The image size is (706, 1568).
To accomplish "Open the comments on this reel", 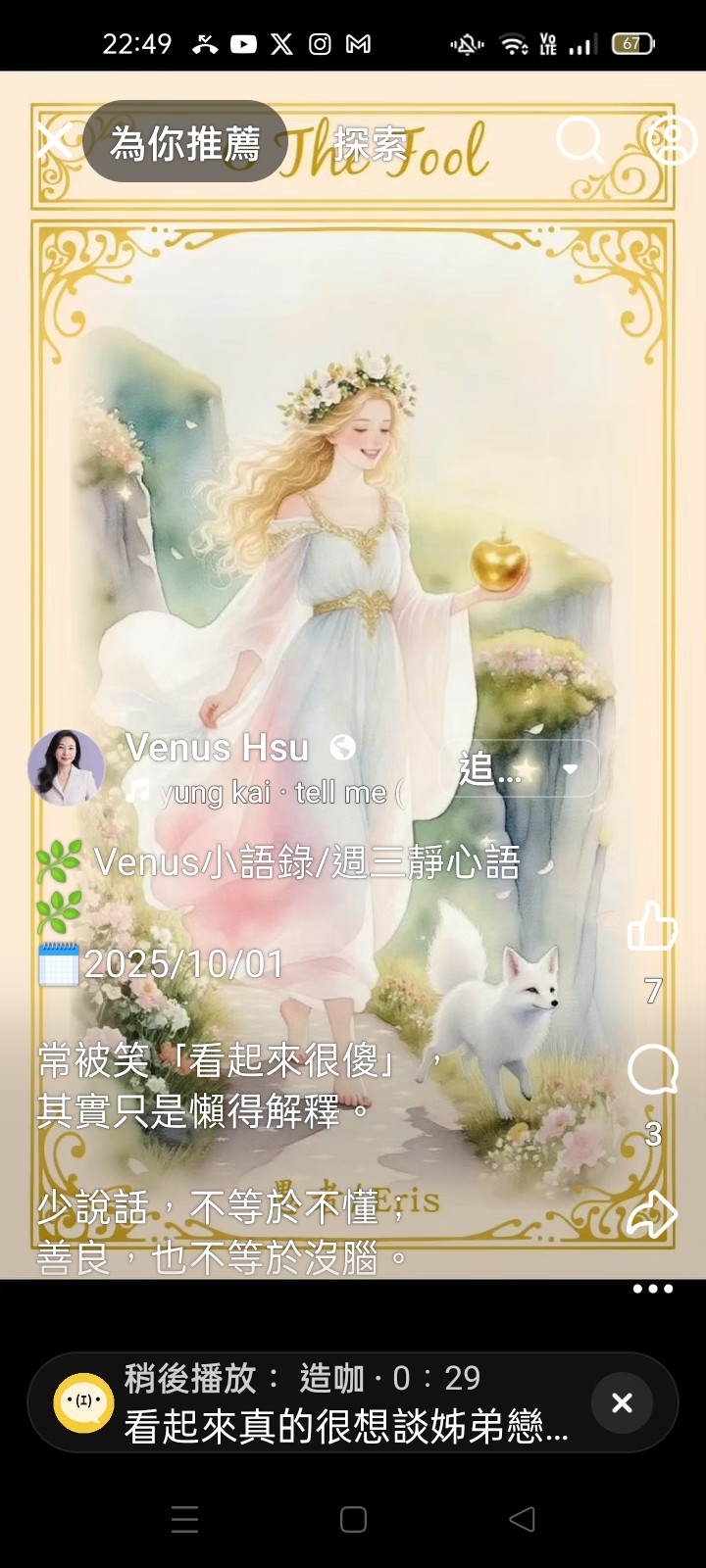I will click(x=652, y=1069).
